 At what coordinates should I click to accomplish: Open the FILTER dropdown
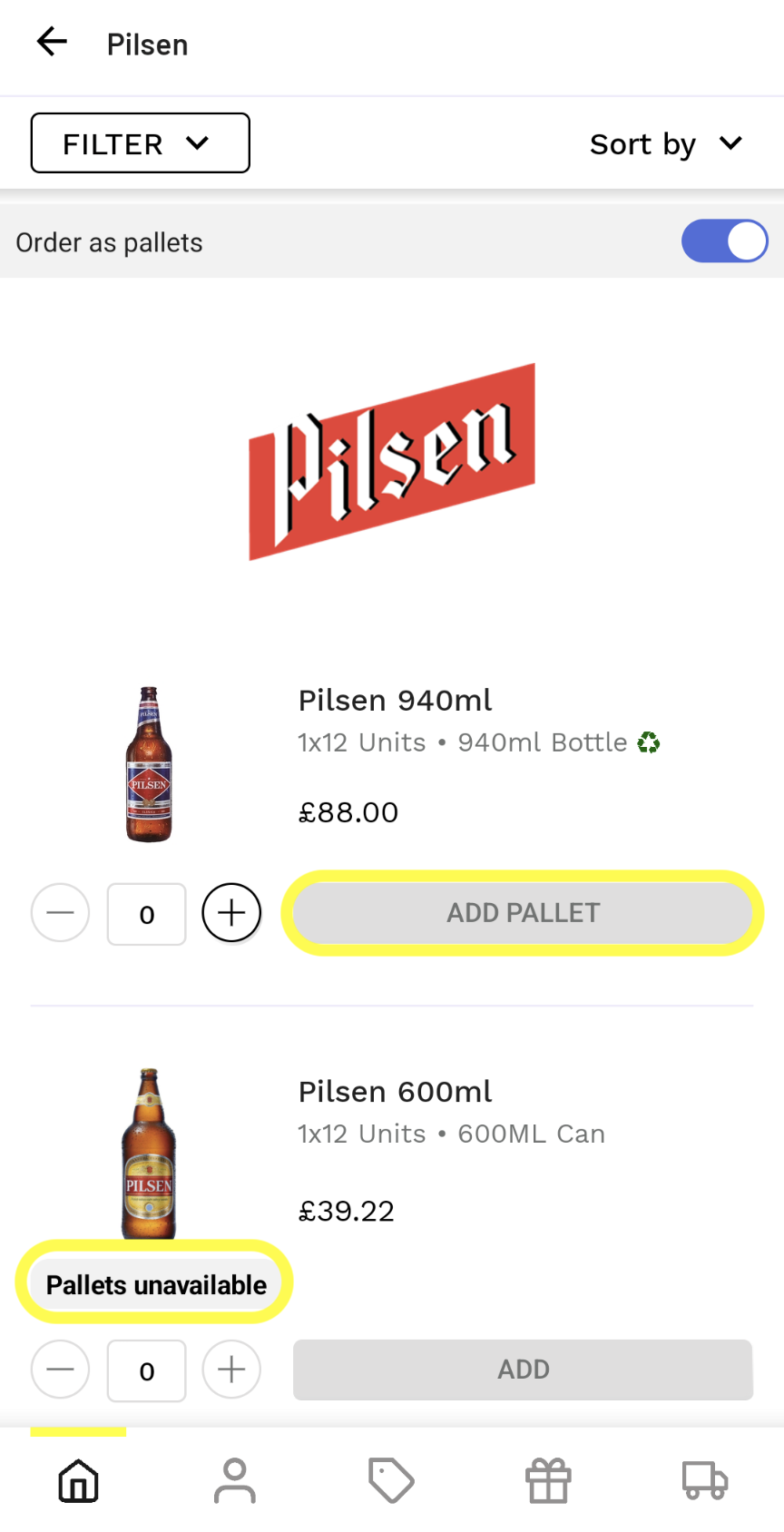click(140, 142)
